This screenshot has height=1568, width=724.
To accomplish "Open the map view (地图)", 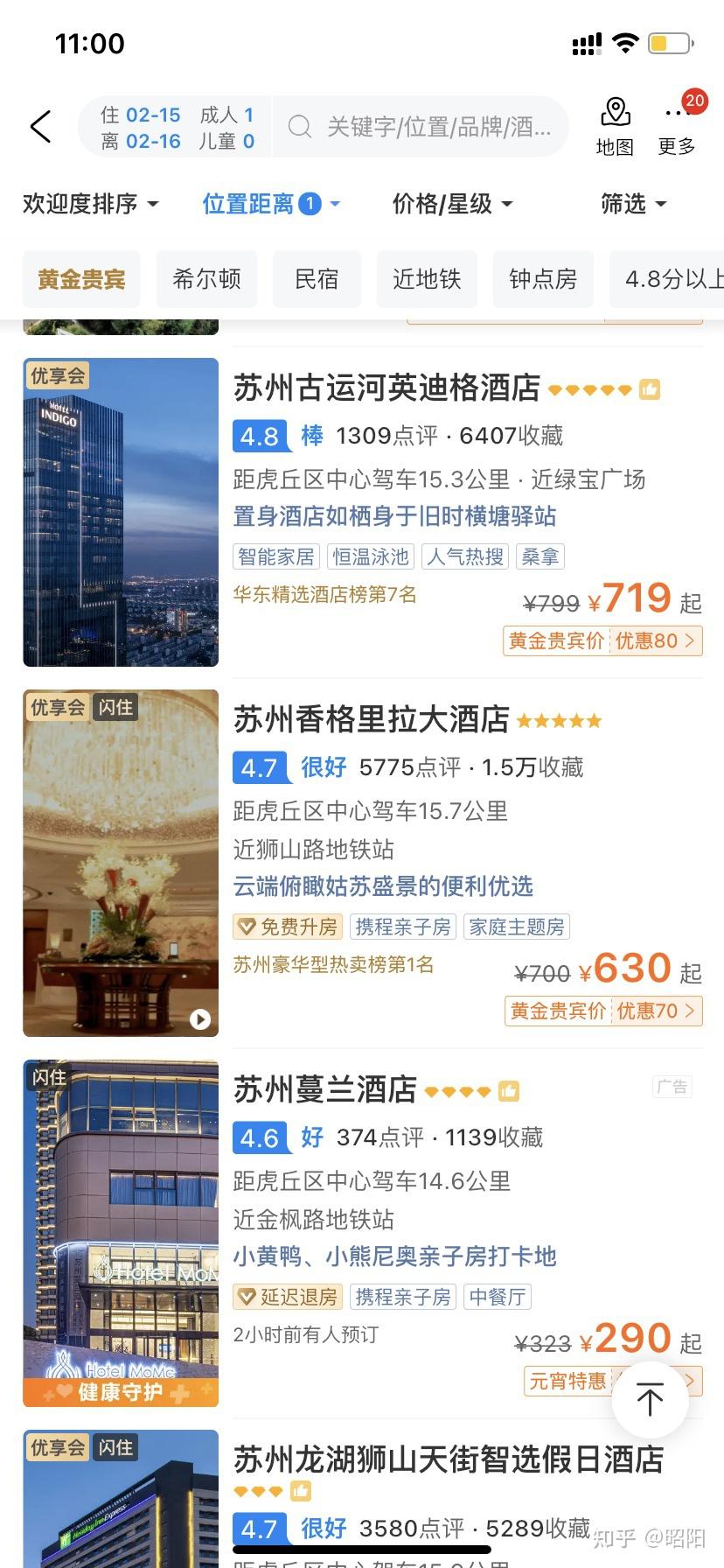I will 615,127.
